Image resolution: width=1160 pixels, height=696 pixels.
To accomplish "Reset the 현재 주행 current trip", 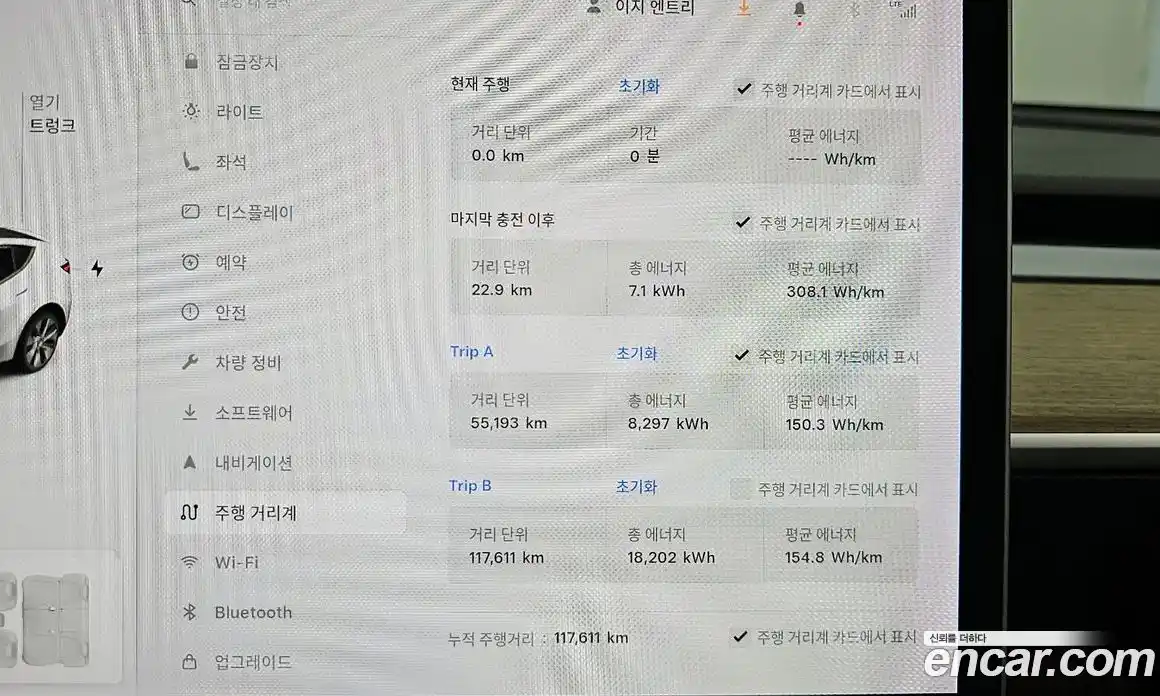I will 639,86.
